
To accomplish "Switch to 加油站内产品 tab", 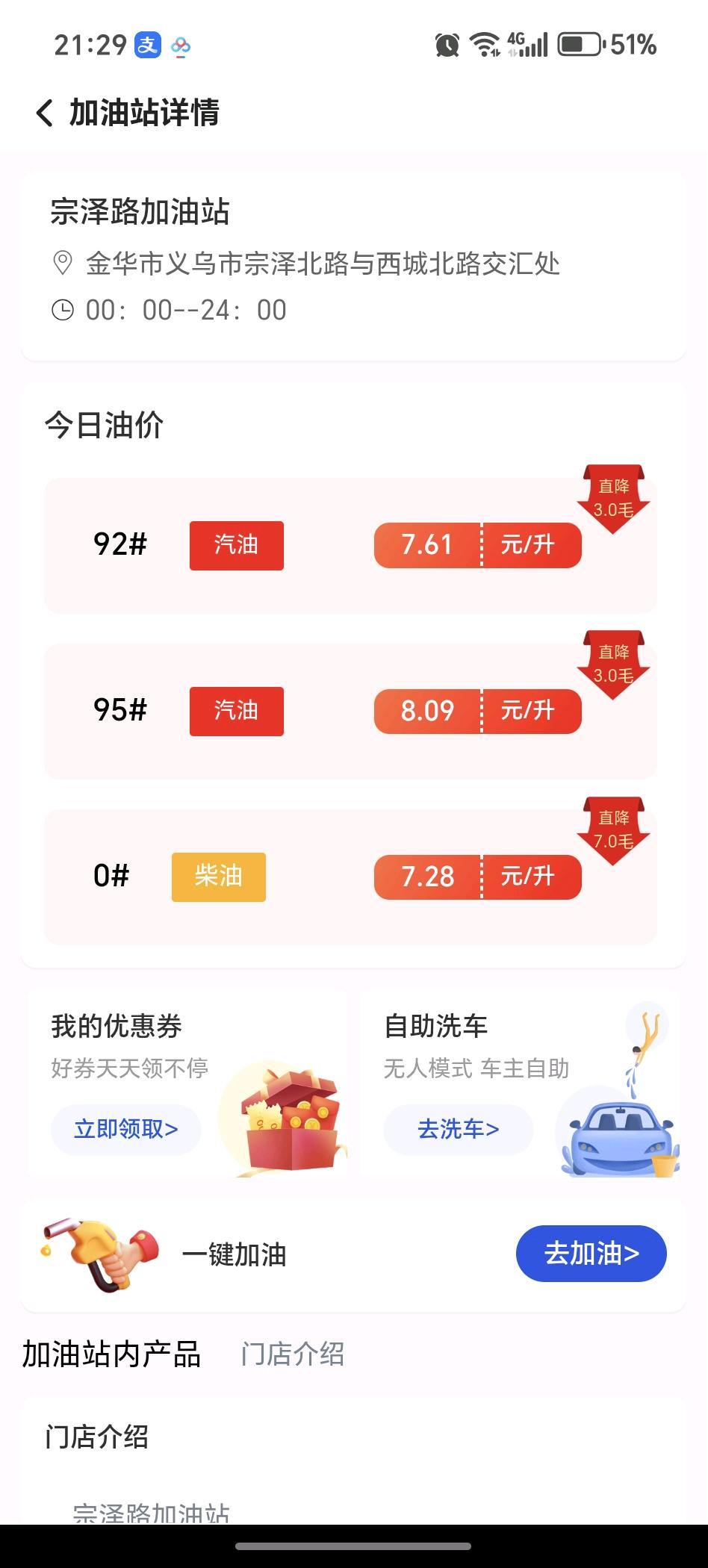I will 111,1354.
